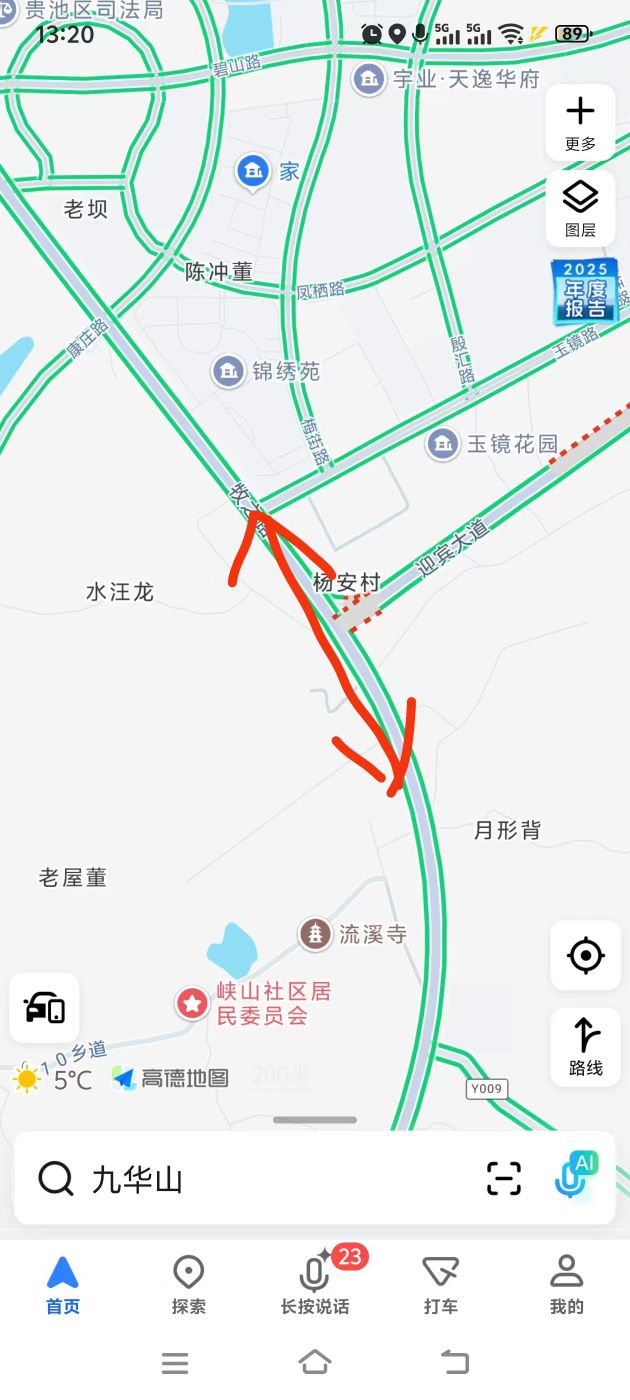The height and width of the screenshot is (1400, 630).
Task: Open the 更多 (more) tools button
Action: coord(580,122)
